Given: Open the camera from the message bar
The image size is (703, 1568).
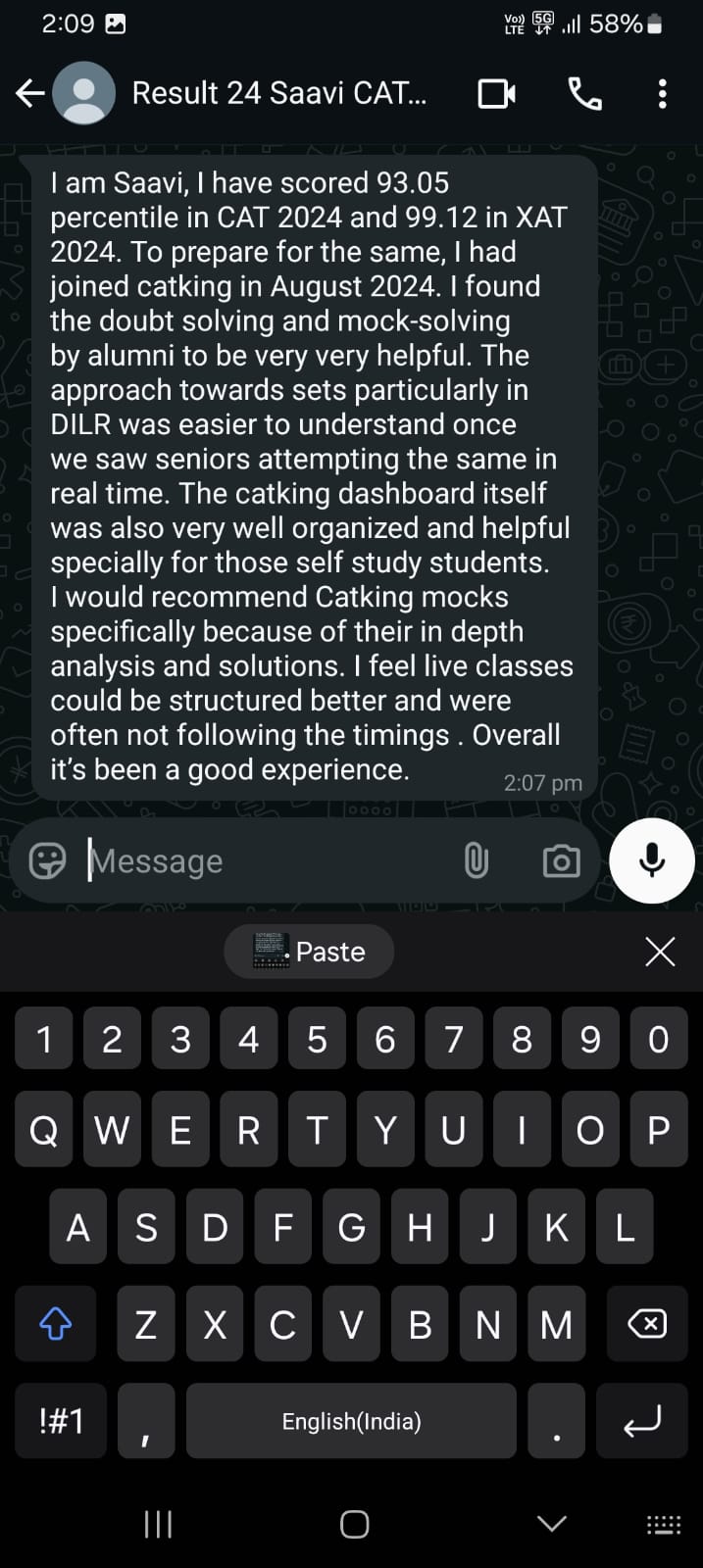Looking at the screenshot, I should tap(561, 861).
